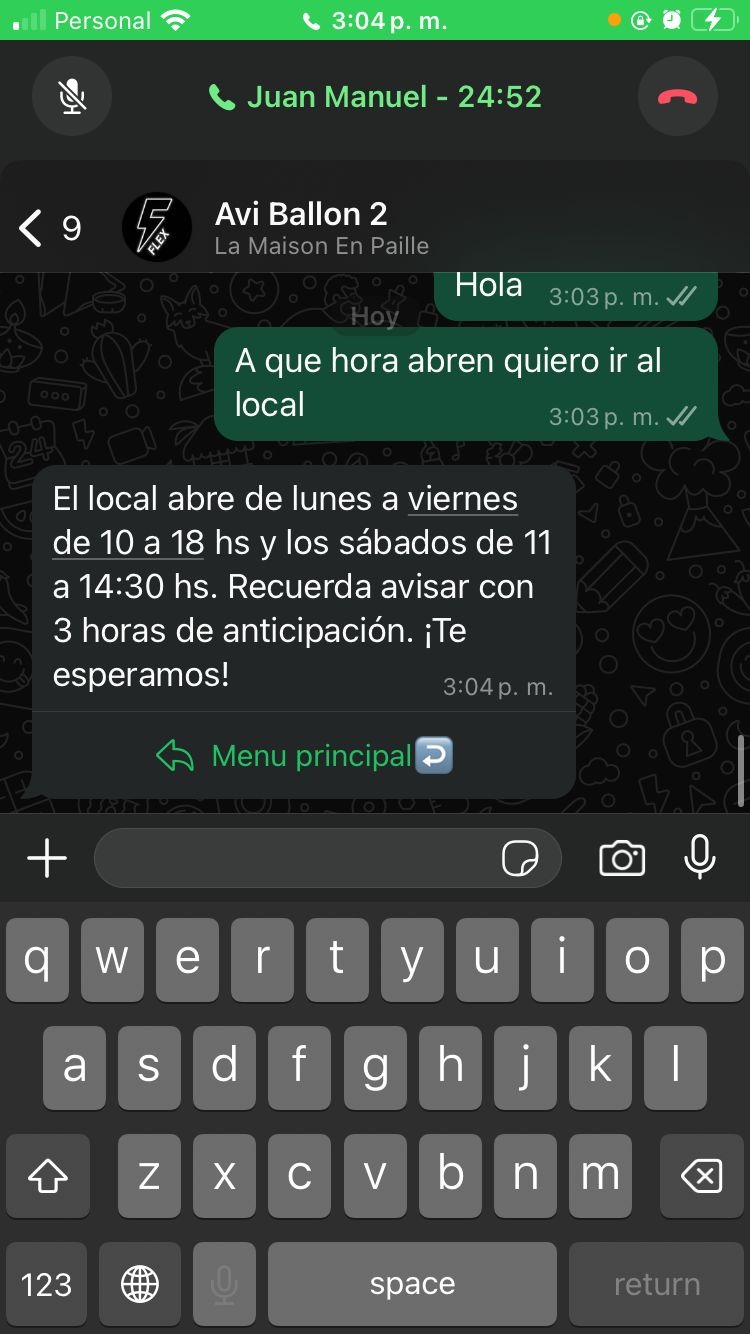Open the chat with Avi Ballon 2 avatar
This screenshot has height=1334, width=750.
coord(157,227)
